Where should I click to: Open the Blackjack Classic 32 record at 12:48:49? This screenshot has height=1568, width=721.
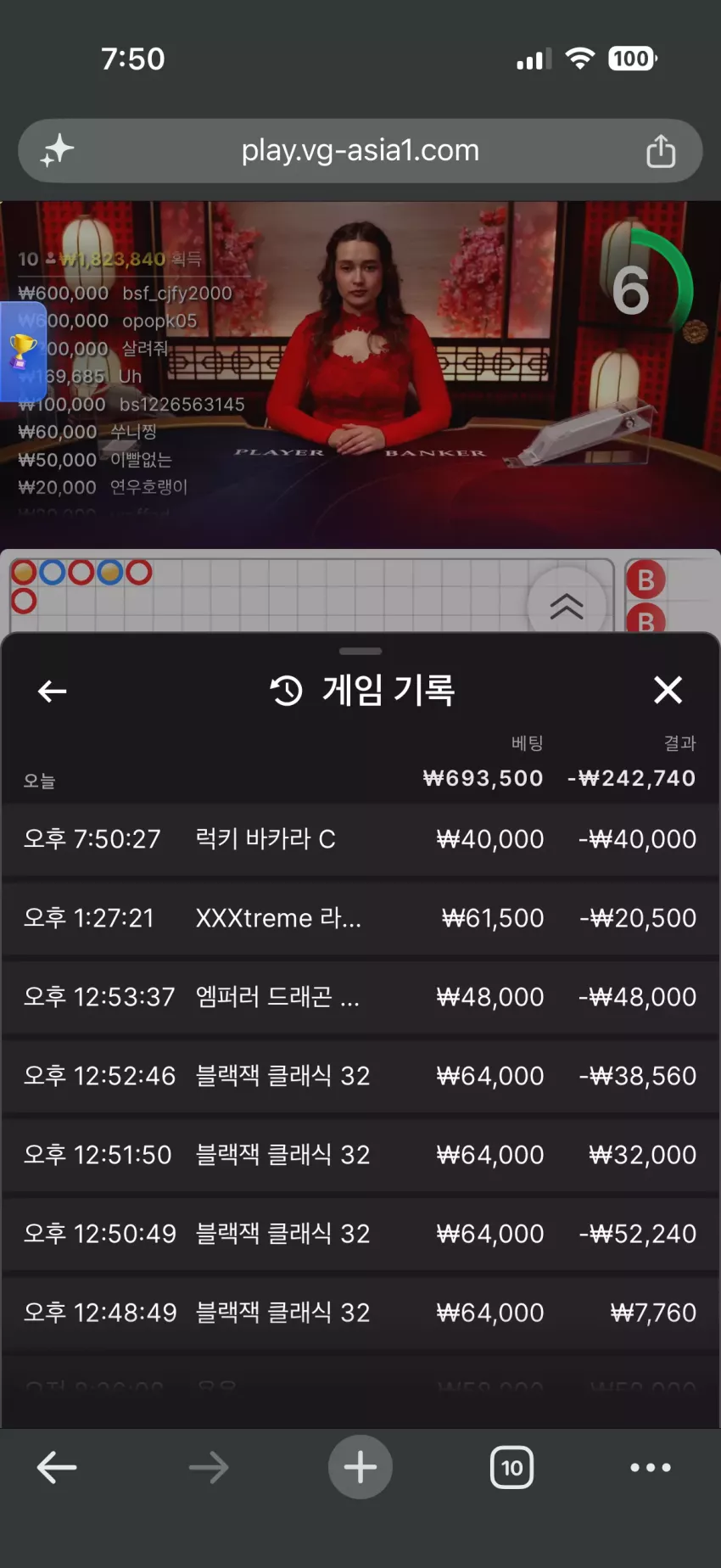(360, 1313)
